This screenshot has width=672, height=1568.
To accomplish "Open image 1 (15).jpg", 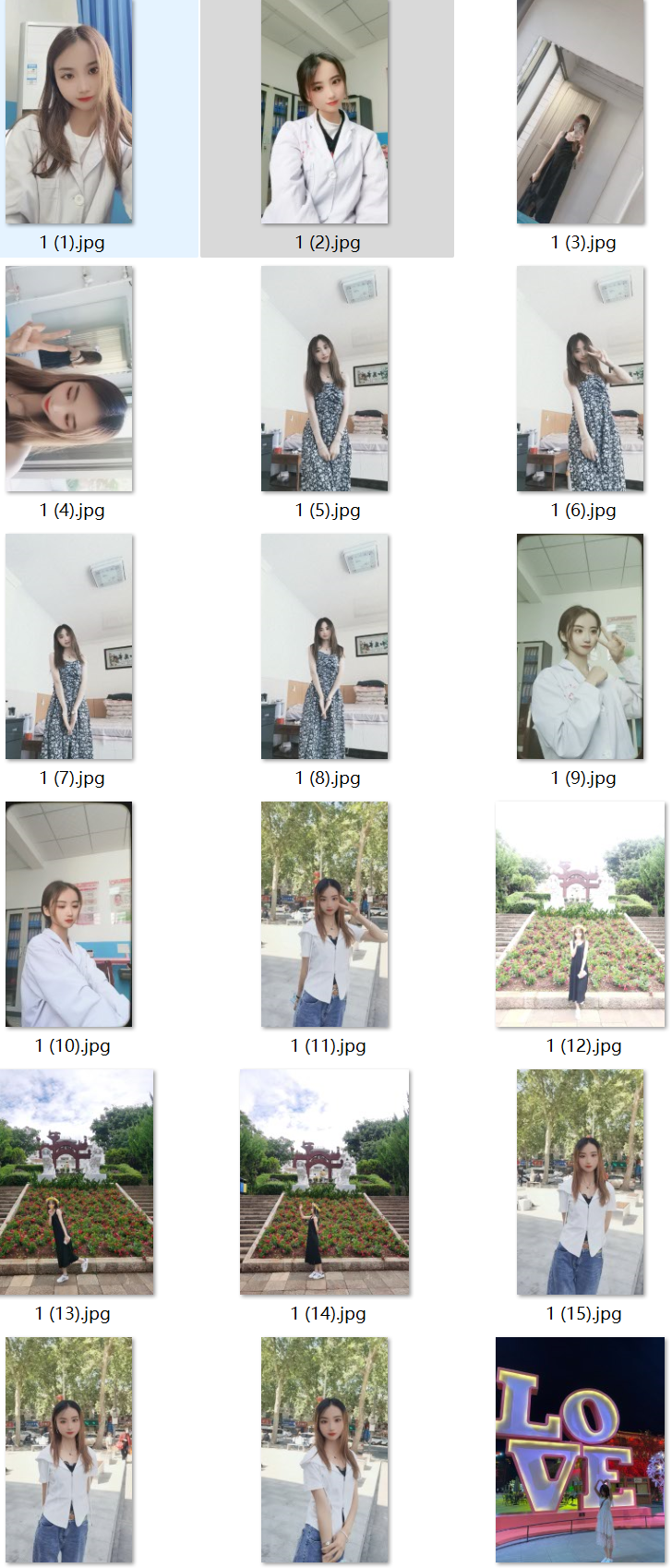I will [581, 1182].
